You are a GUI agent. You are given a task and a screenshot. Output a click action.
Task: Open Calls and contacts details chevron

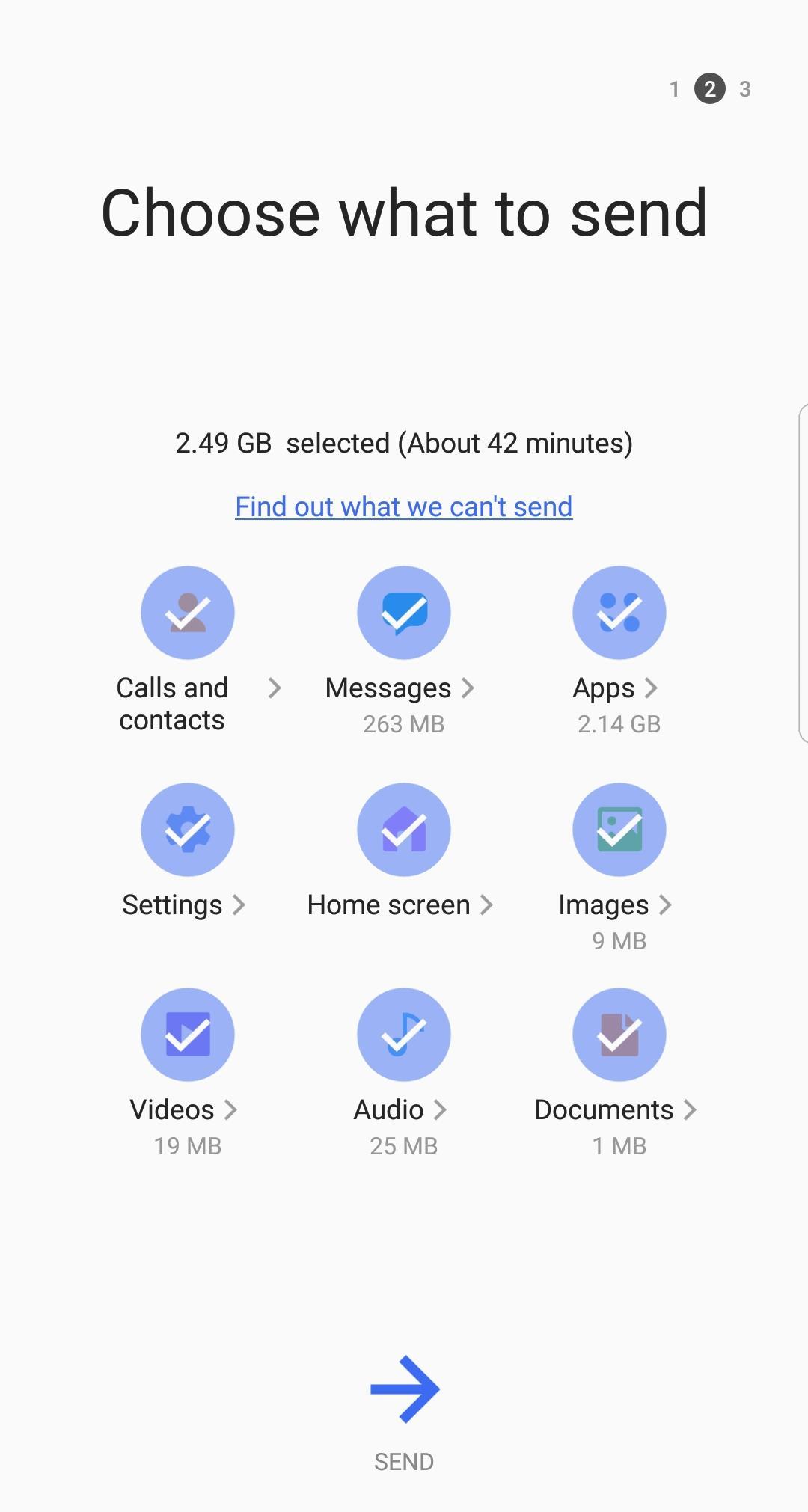coord(275,688)
